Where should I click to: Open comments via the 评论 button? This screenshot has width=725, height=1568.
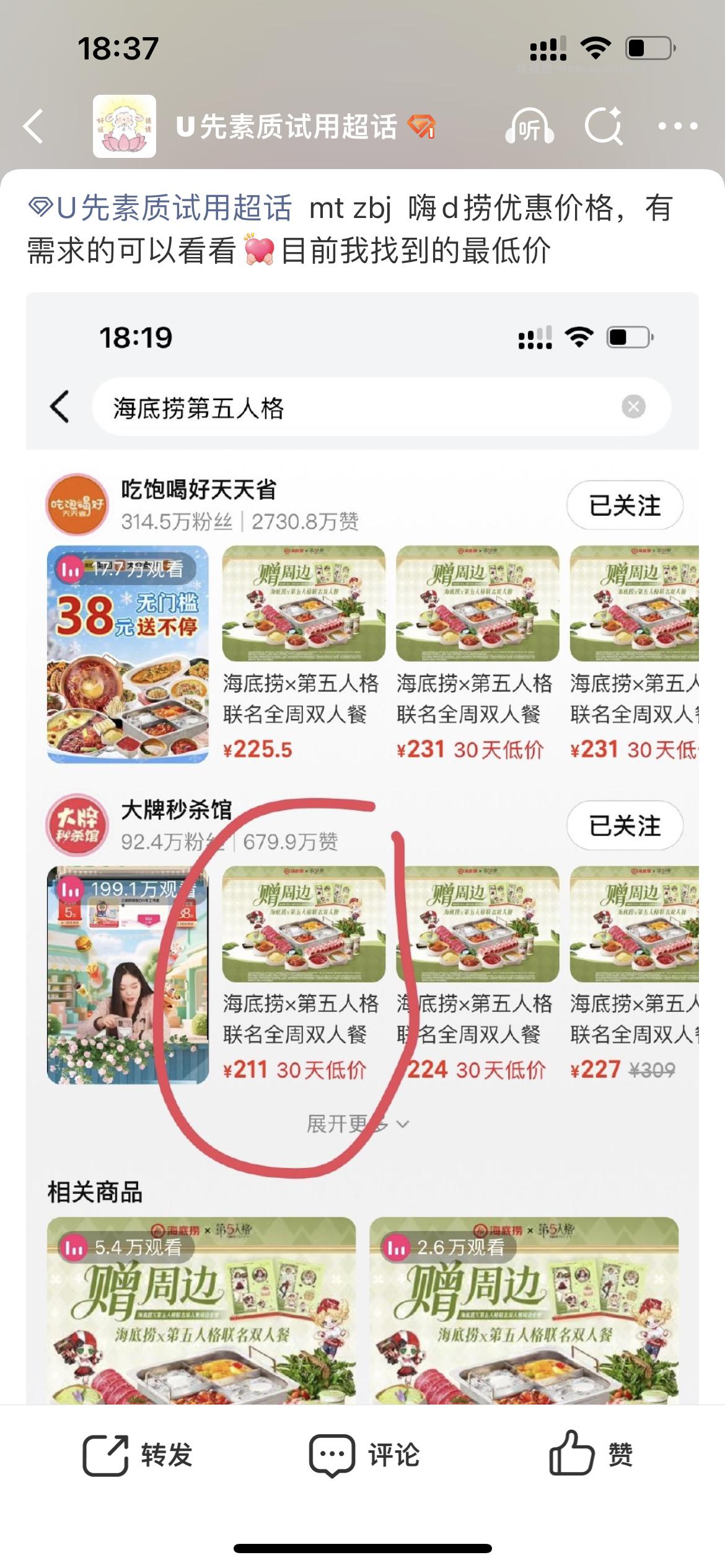tap(364, 1455)
